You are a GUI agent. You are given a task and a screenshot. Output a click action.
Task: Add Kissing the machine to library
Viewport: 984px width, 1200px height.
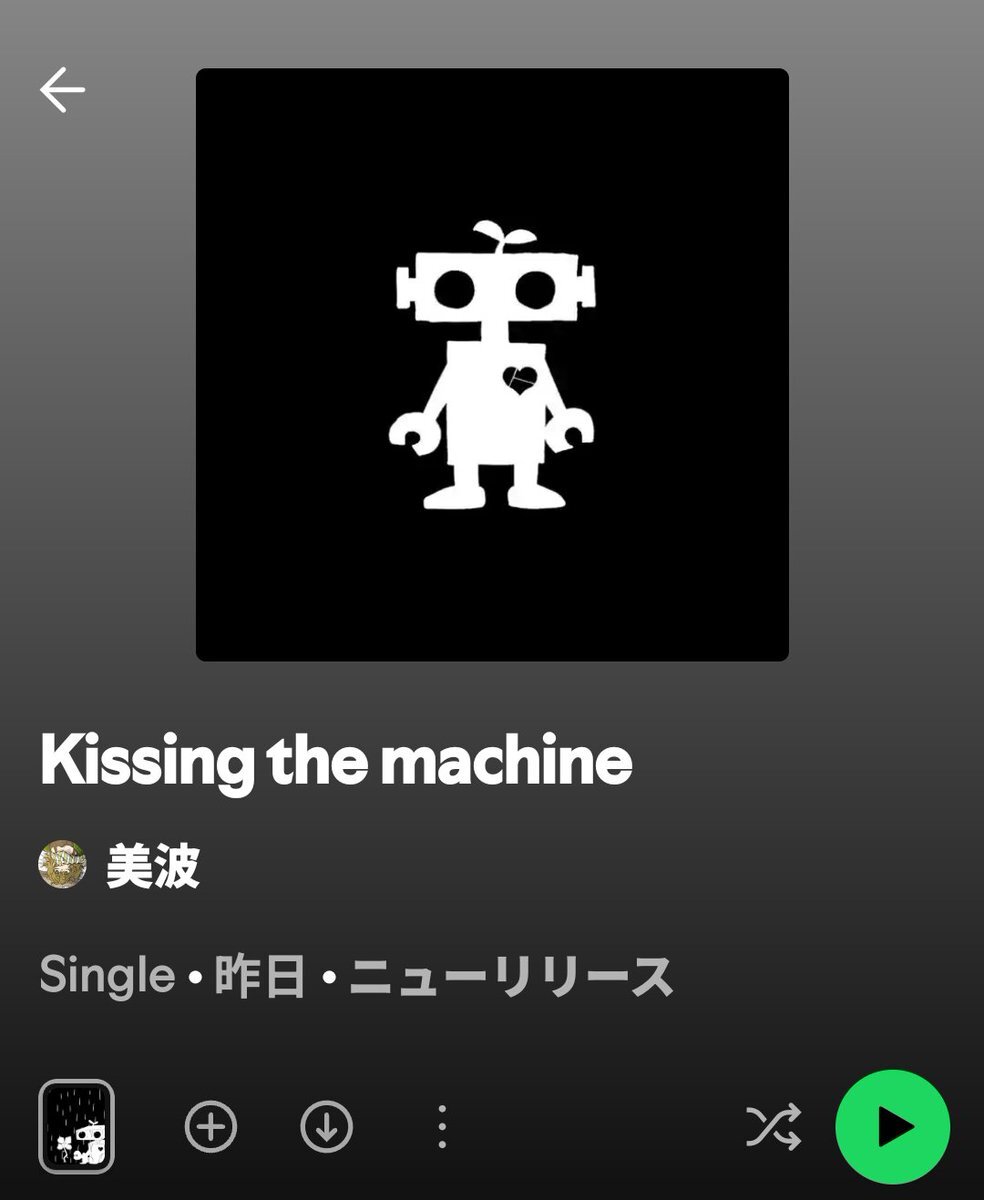[x=211, y=1127]
